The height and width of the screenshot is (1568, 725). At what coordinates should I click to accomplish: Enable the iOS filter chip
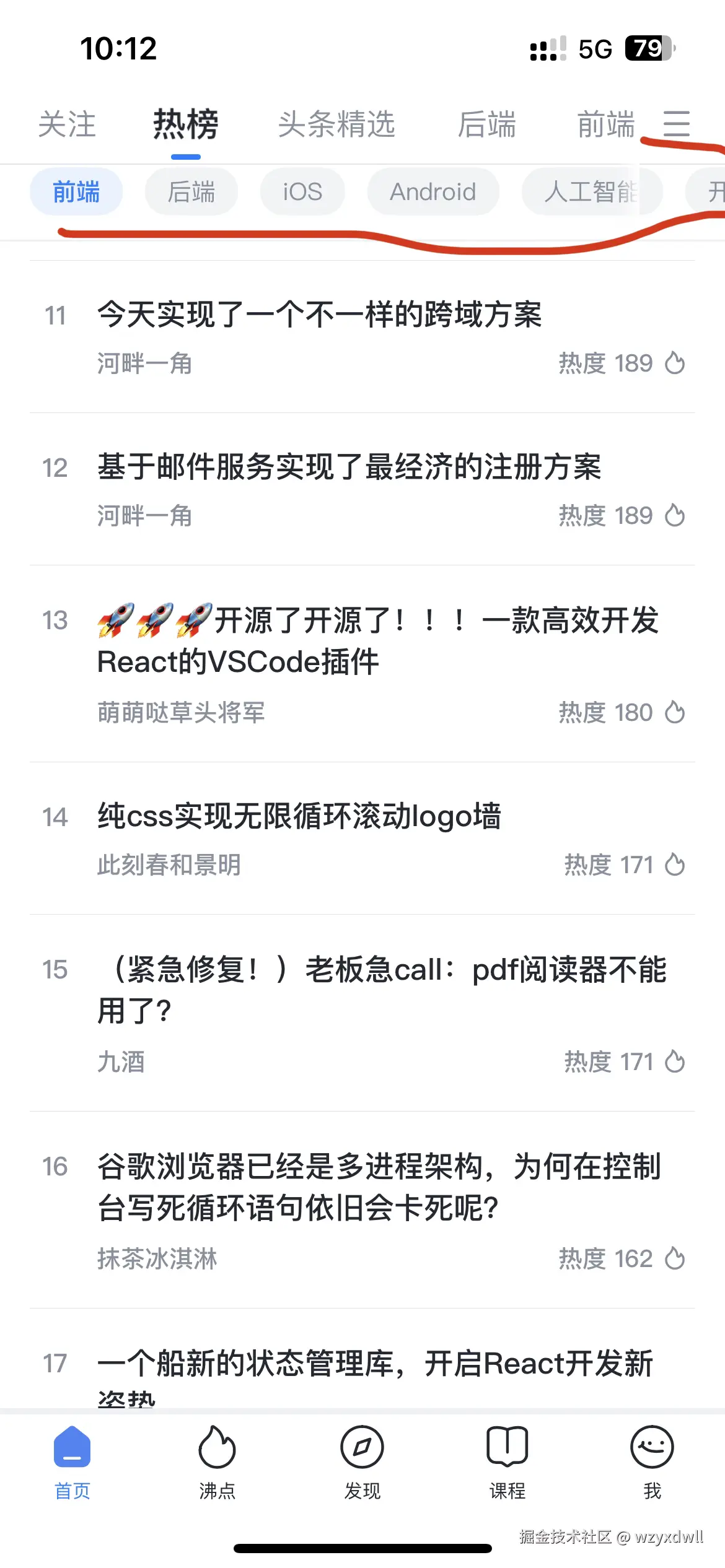302,192
